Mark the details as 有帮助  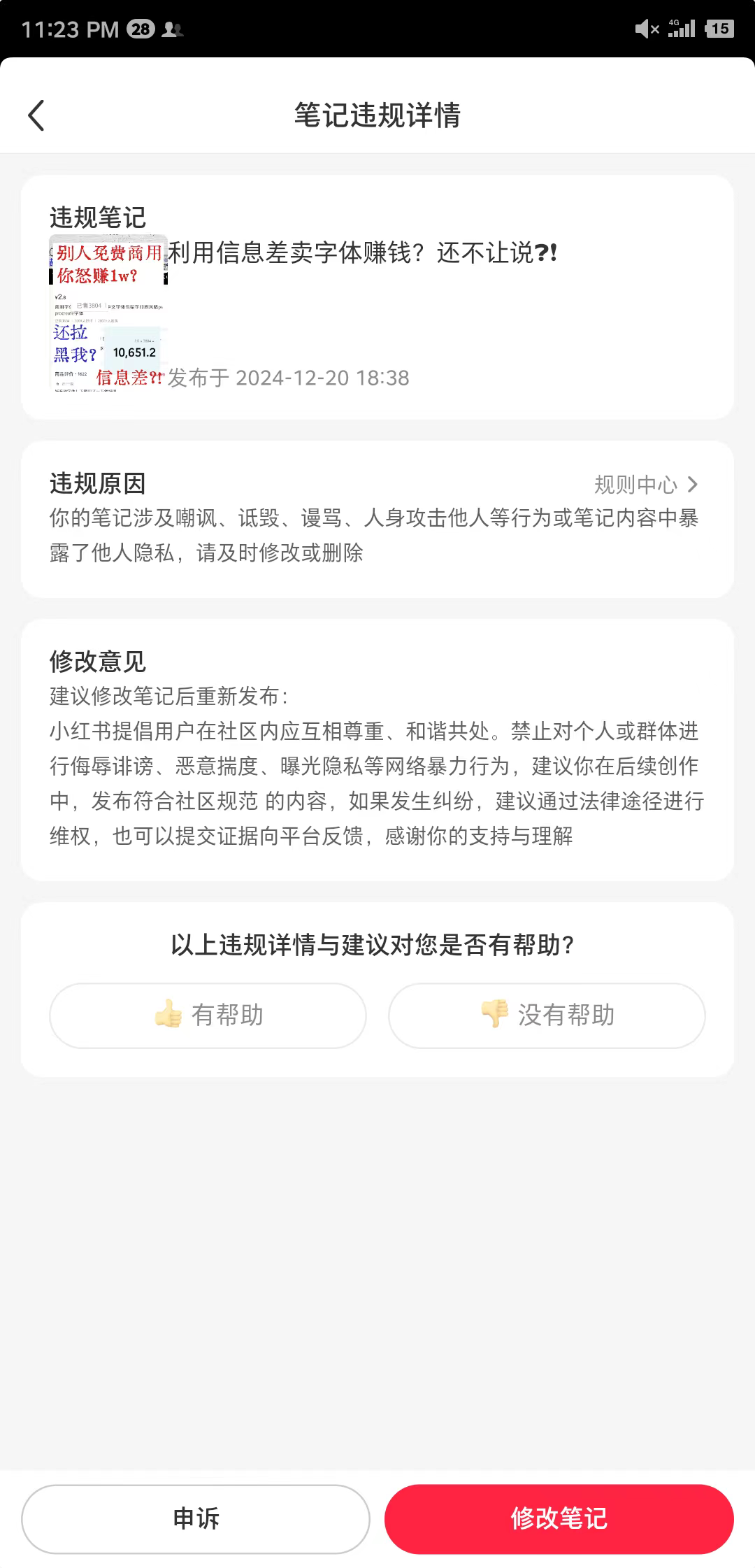(x=208, y=1015)
